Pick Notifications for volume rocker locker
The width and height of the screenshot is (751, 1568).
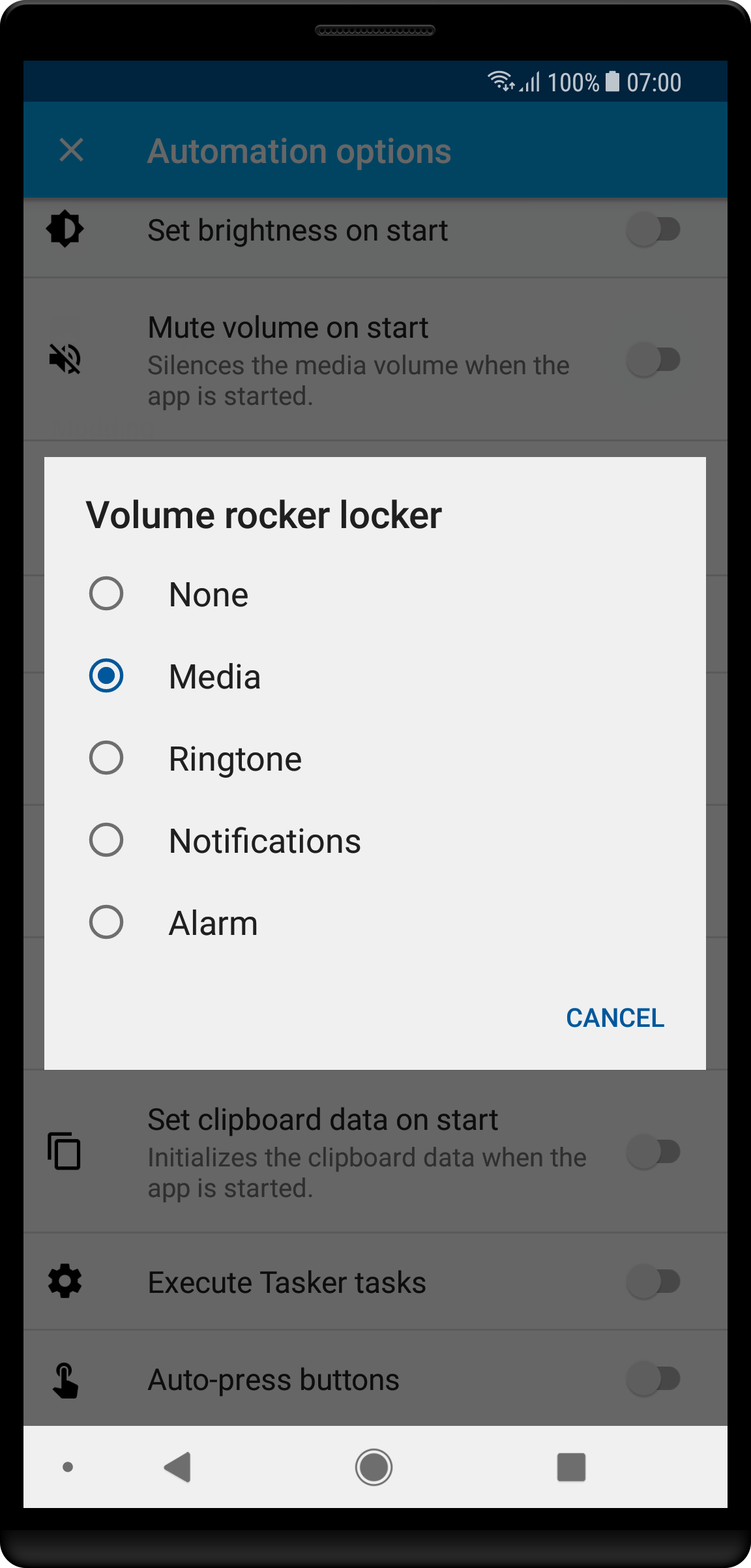(x=106, y=840)
